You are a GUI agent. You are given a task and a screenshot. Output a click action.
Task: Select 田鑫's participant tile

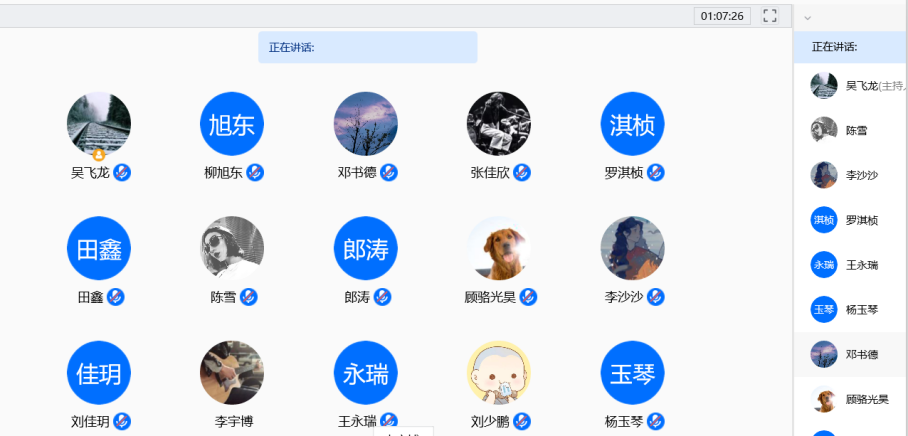99,248
